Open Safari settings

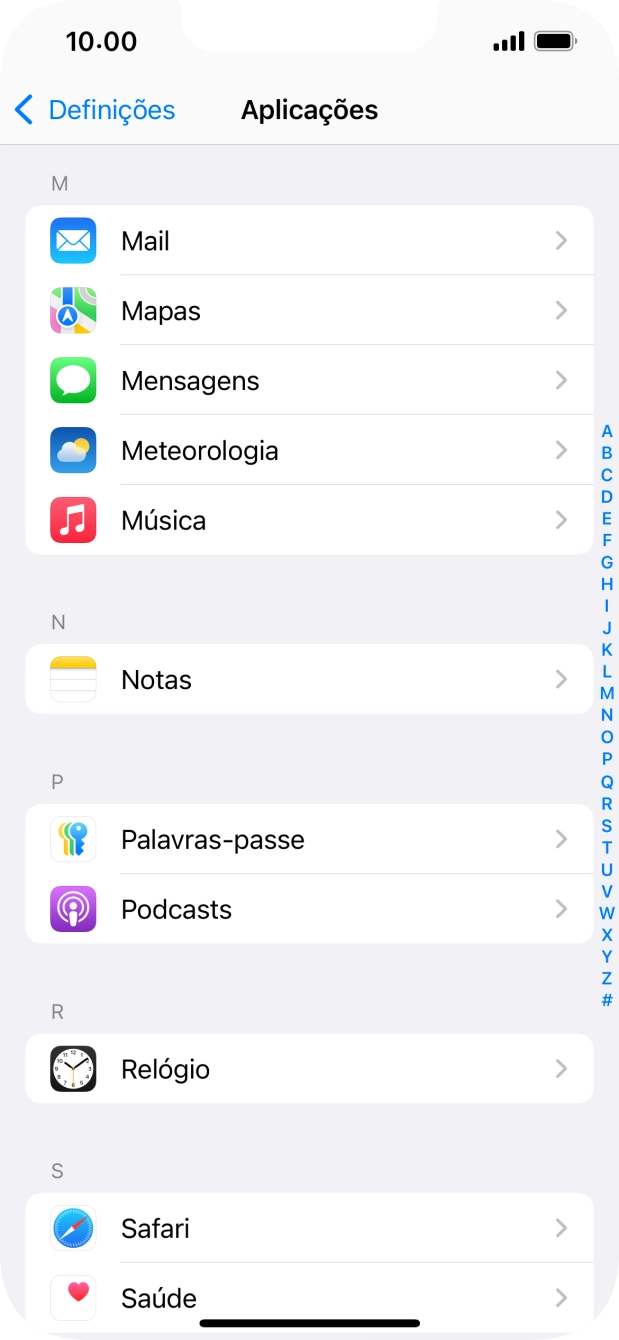pos(308,1228)
